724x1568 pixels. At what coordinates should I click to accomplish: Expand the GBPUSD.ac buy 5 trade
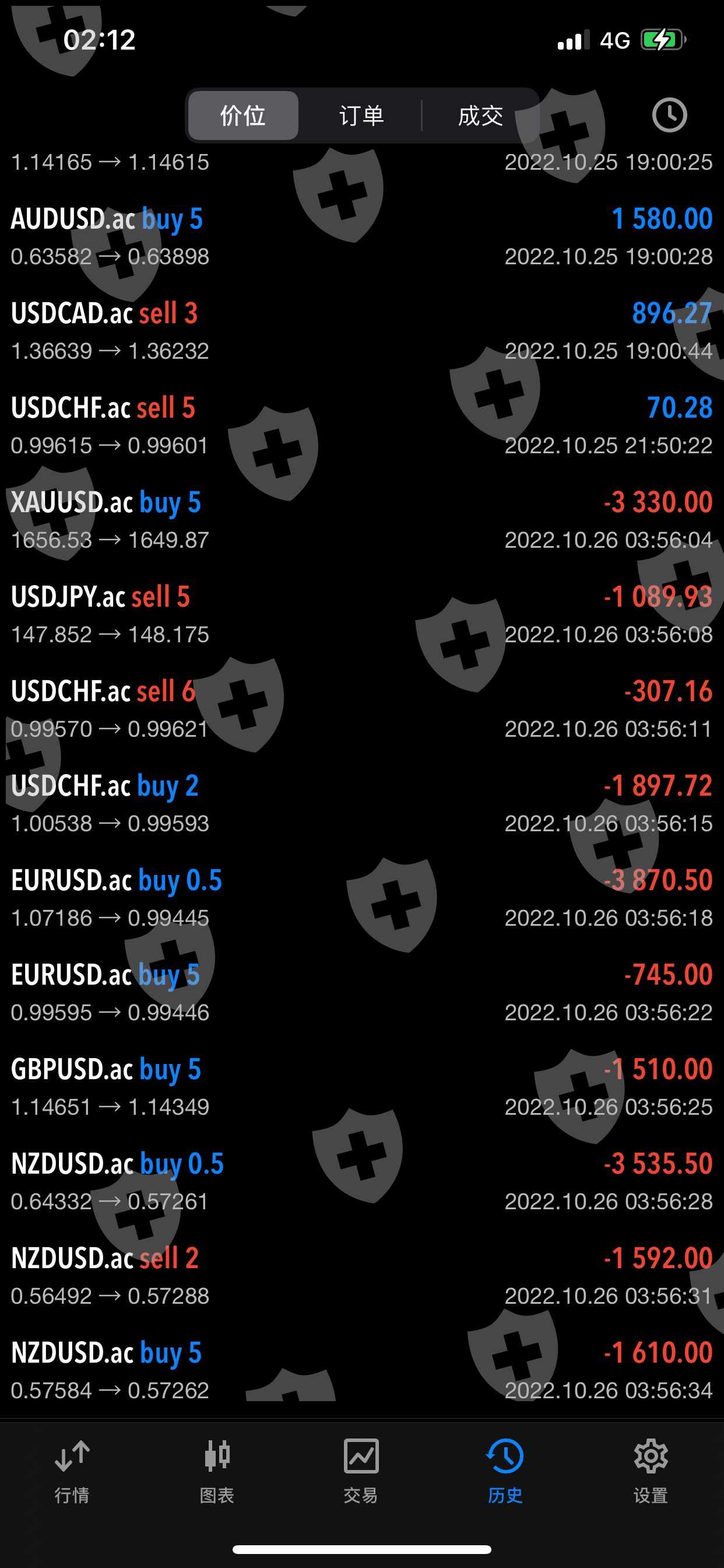click(361, 1087)
